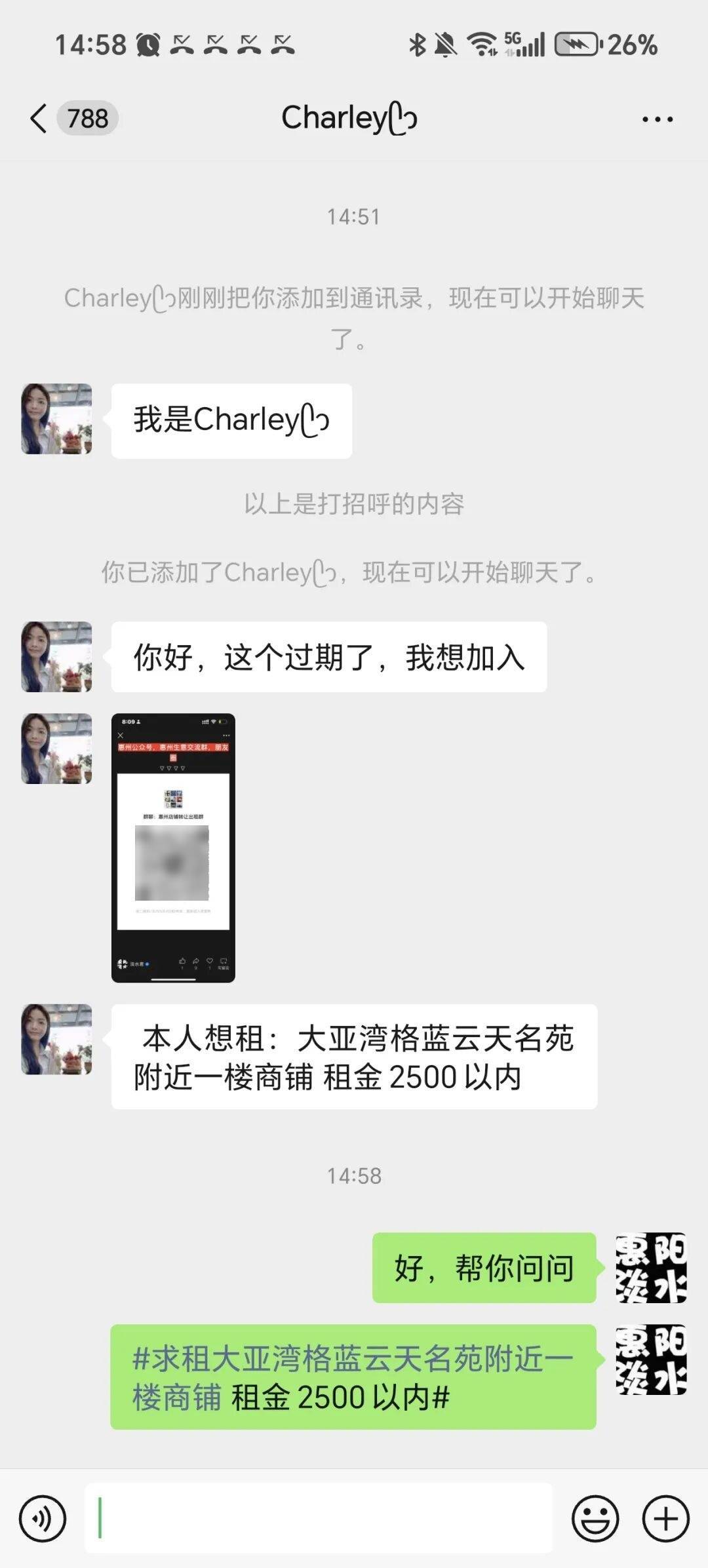708x1568 pixels.
Task: Open my own avatar beside 好，帮你问问
Action: (650, 1267)
